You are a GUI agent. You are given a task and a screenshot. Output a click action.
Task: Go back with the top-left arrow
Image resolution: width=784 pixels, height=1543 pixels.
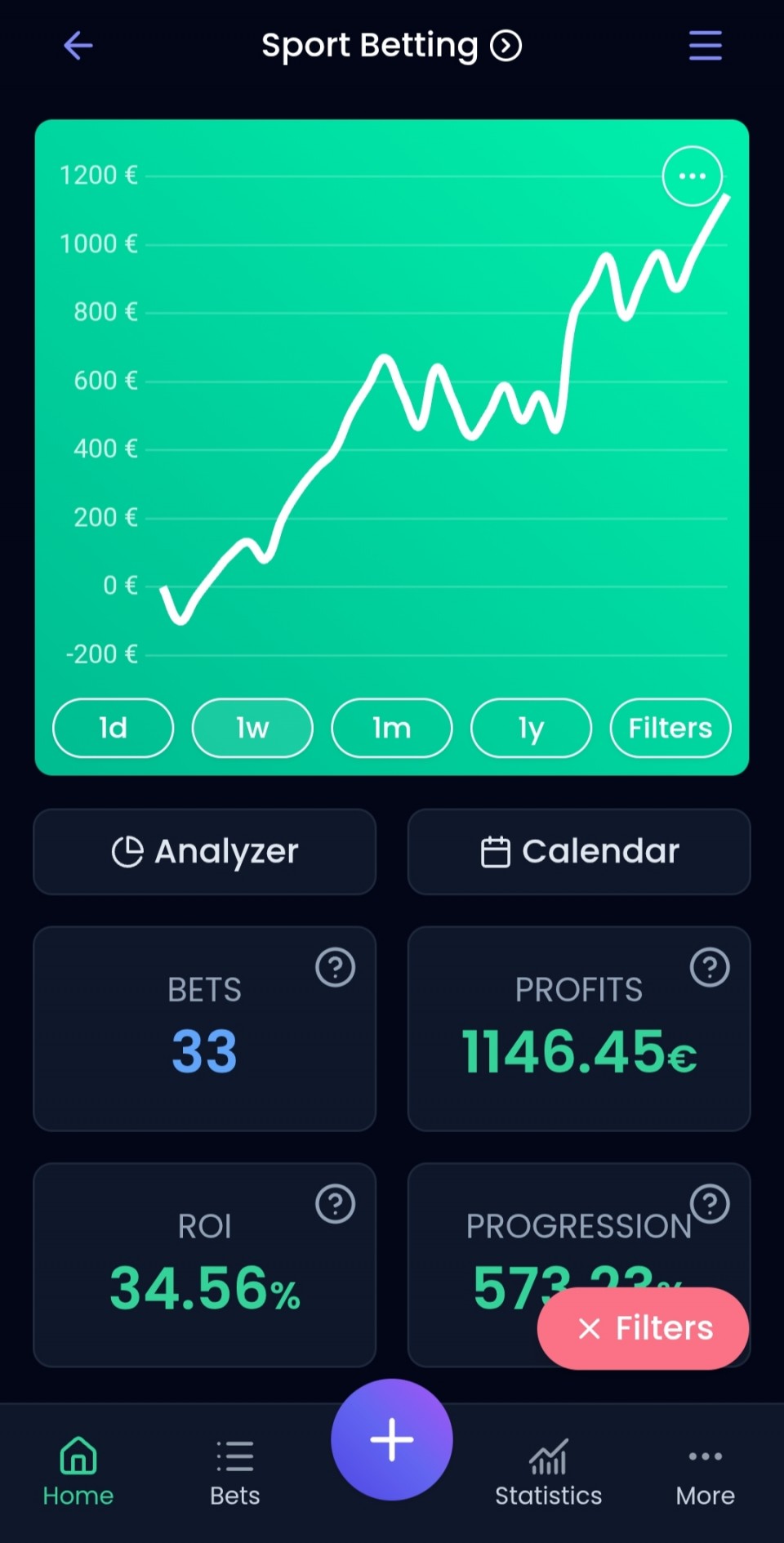[x=78, y=46]
